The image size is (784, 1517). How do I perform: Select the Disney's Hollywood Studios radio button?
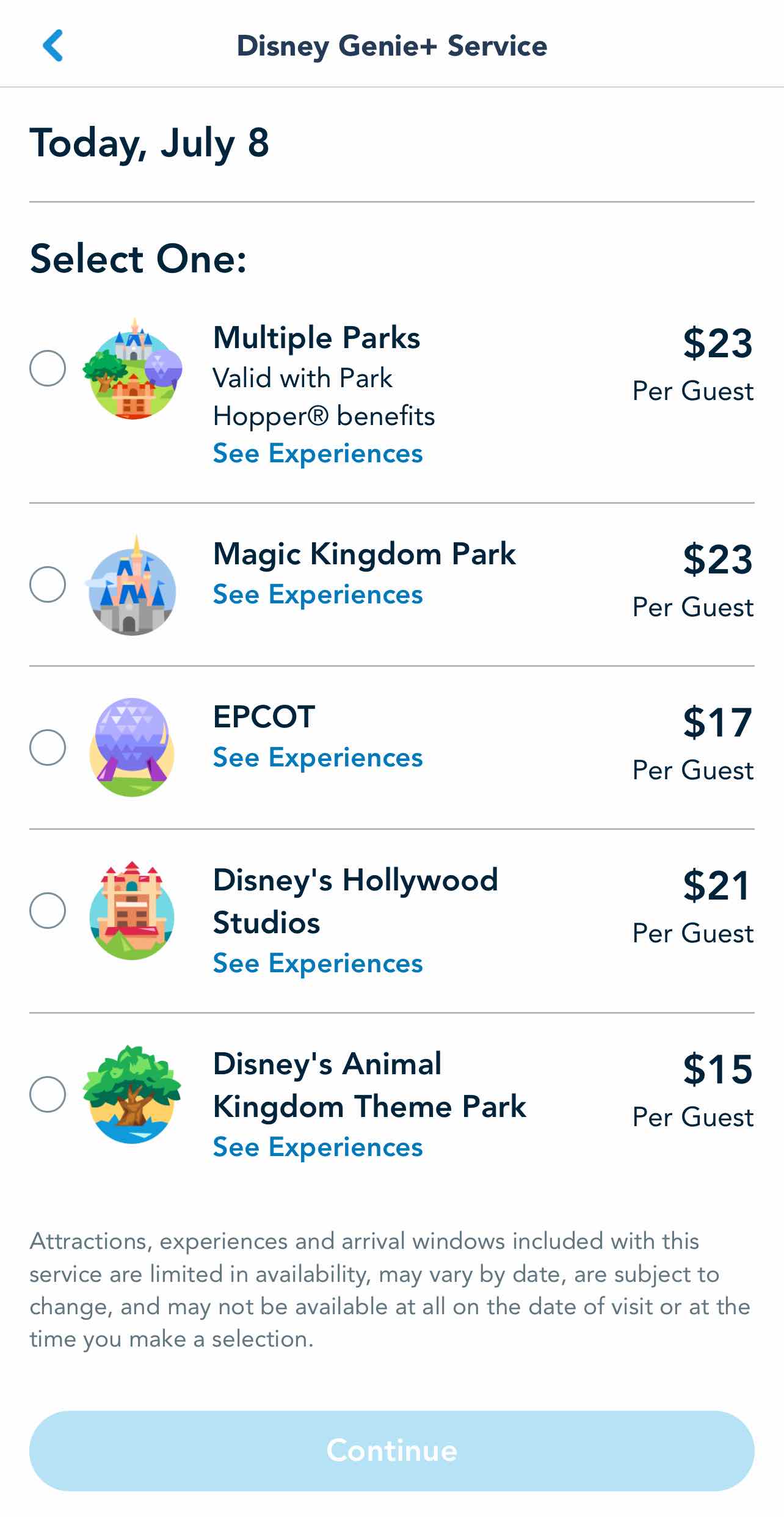point(49,910)
